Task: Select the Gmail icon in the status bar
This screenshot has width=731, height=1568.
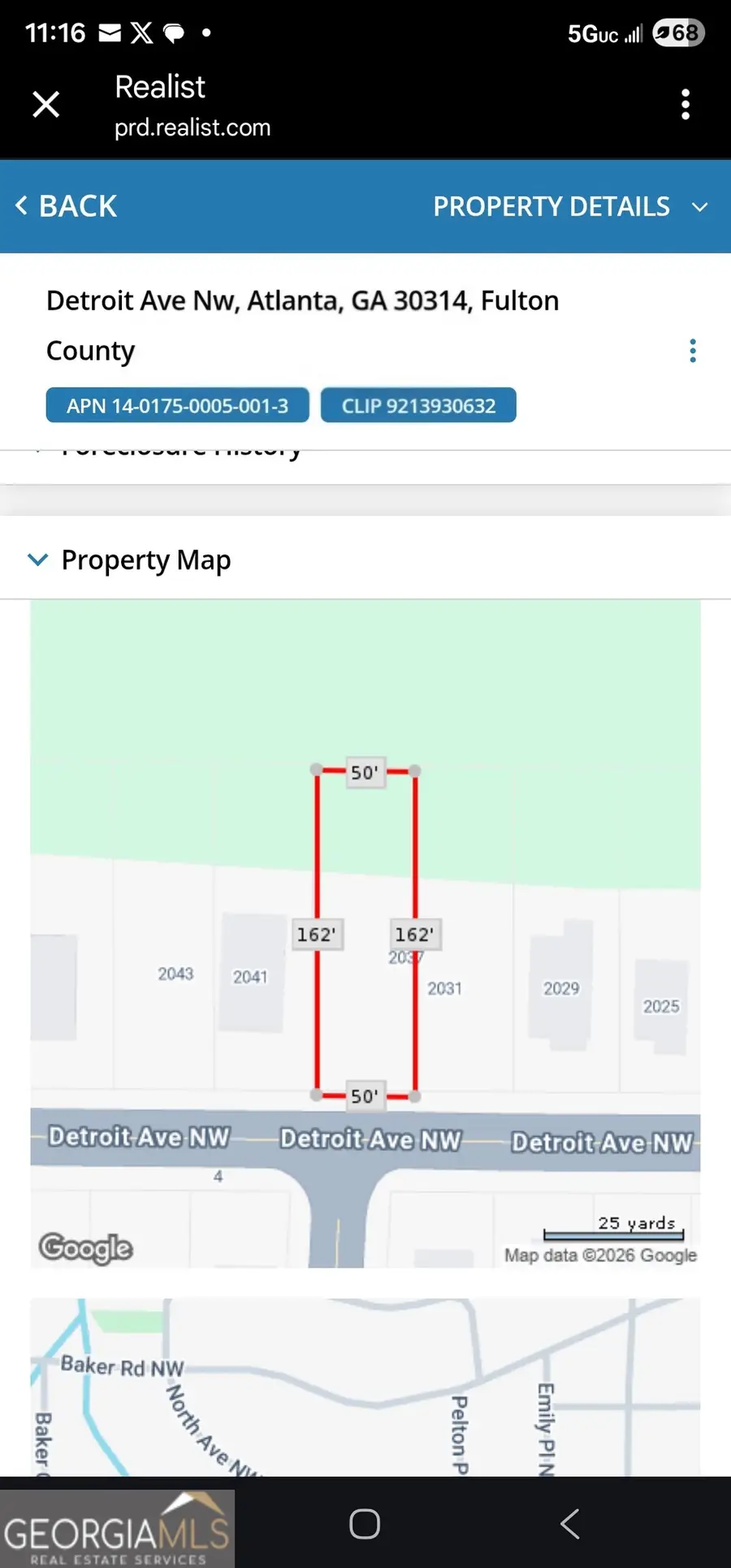Action: pyautogui.click(x=109, y=32)
